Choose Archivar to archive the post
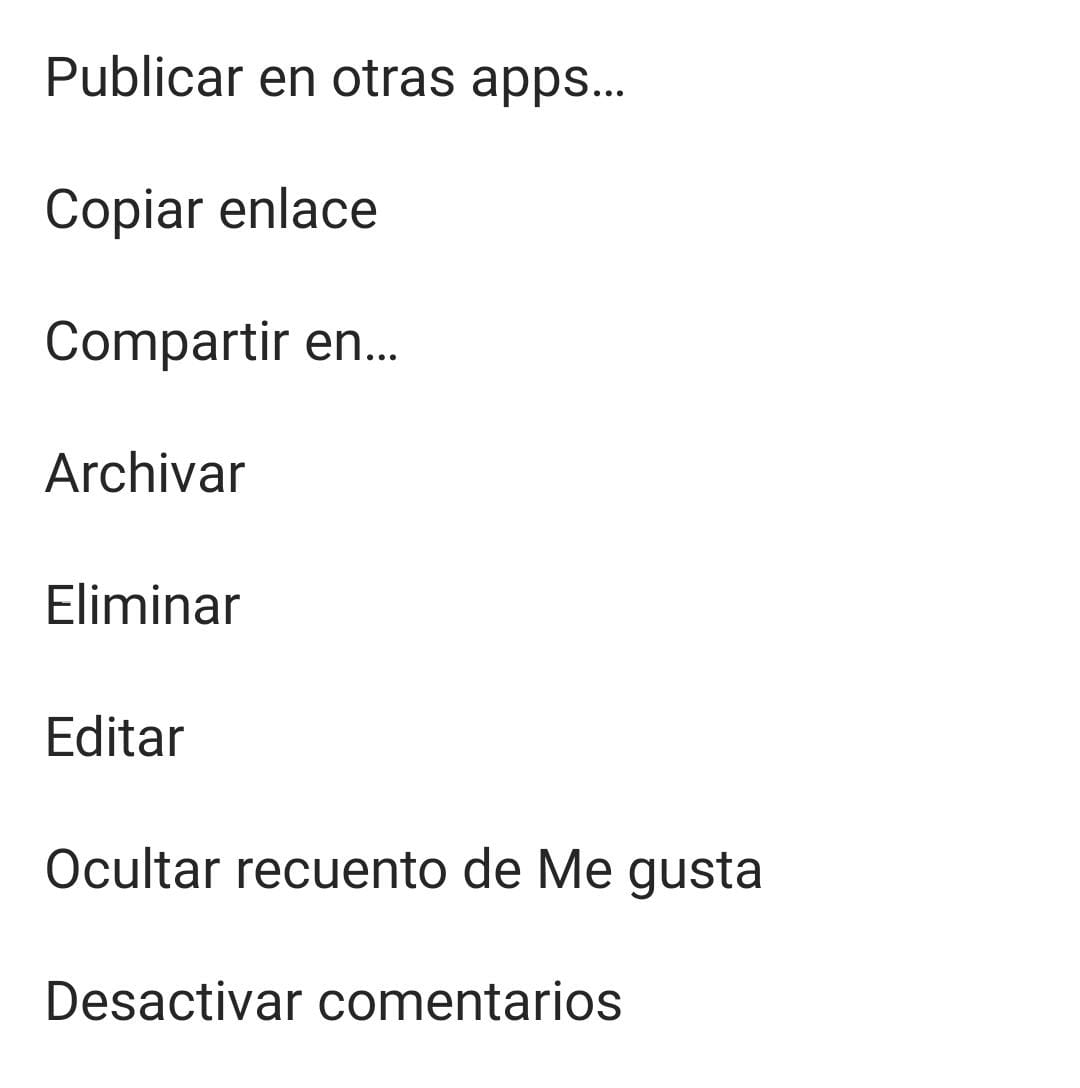The height and width of the screenshot is (1088, 1080). point(145,474)
